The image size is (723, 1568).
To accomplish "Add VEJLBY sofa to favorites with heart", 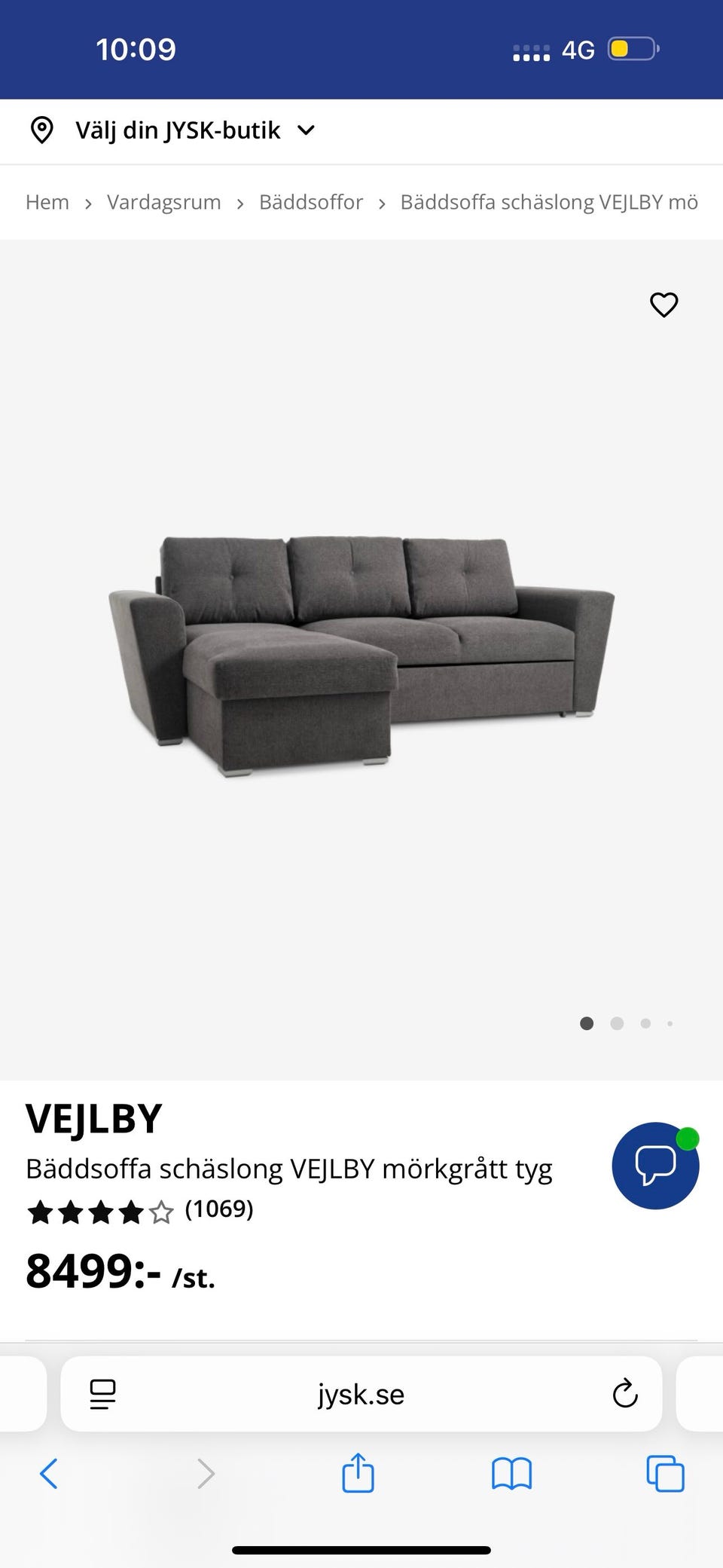I will pyautogui.click(x=664, y=304).
